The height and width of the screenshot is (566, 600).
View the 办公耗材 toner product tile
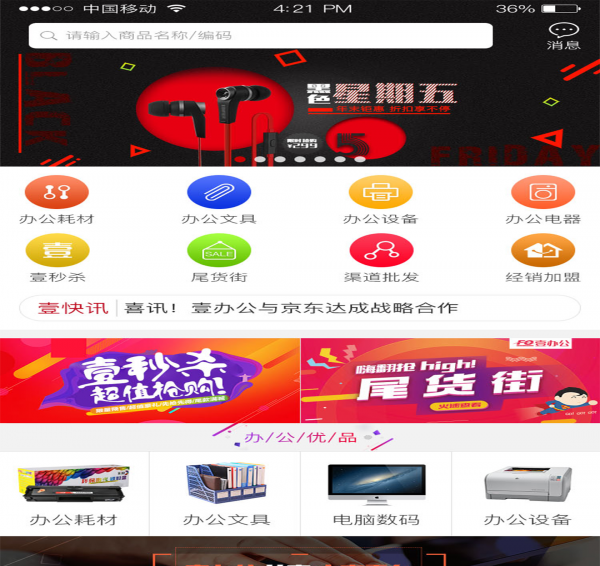click(x=74, y=493)
